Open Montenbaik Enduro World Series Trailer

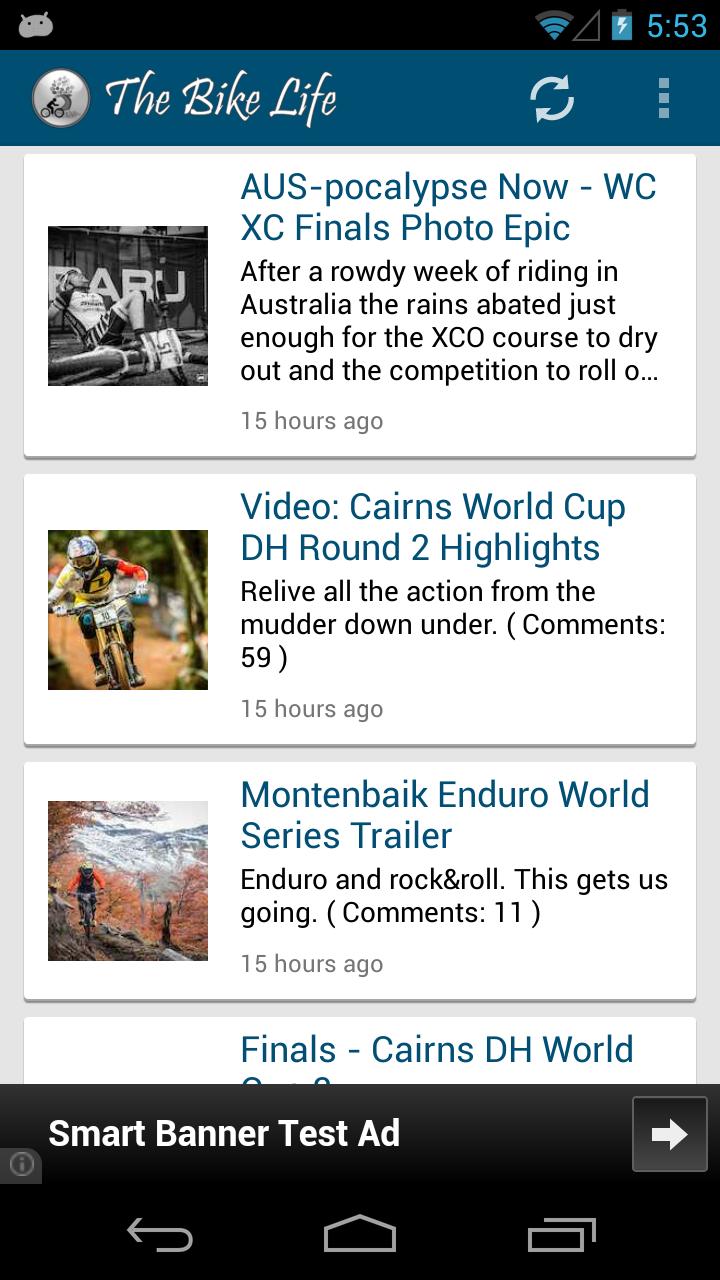click(x=445, y=815)
